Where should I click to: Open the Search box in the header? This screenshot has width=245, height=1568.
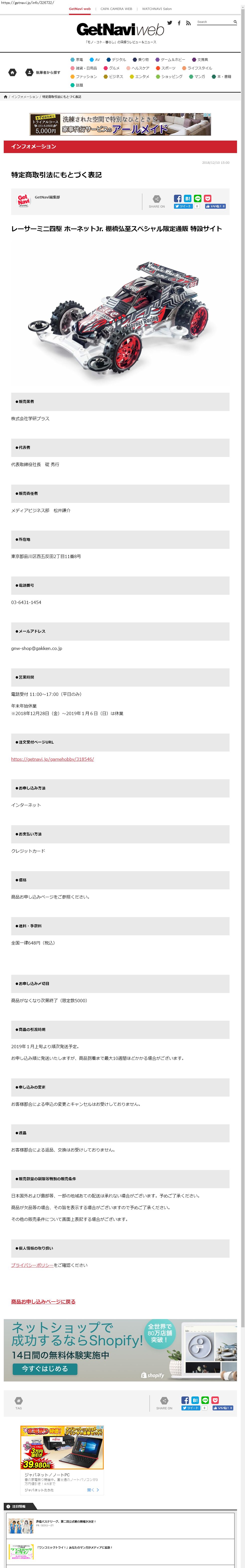point(213,22)
